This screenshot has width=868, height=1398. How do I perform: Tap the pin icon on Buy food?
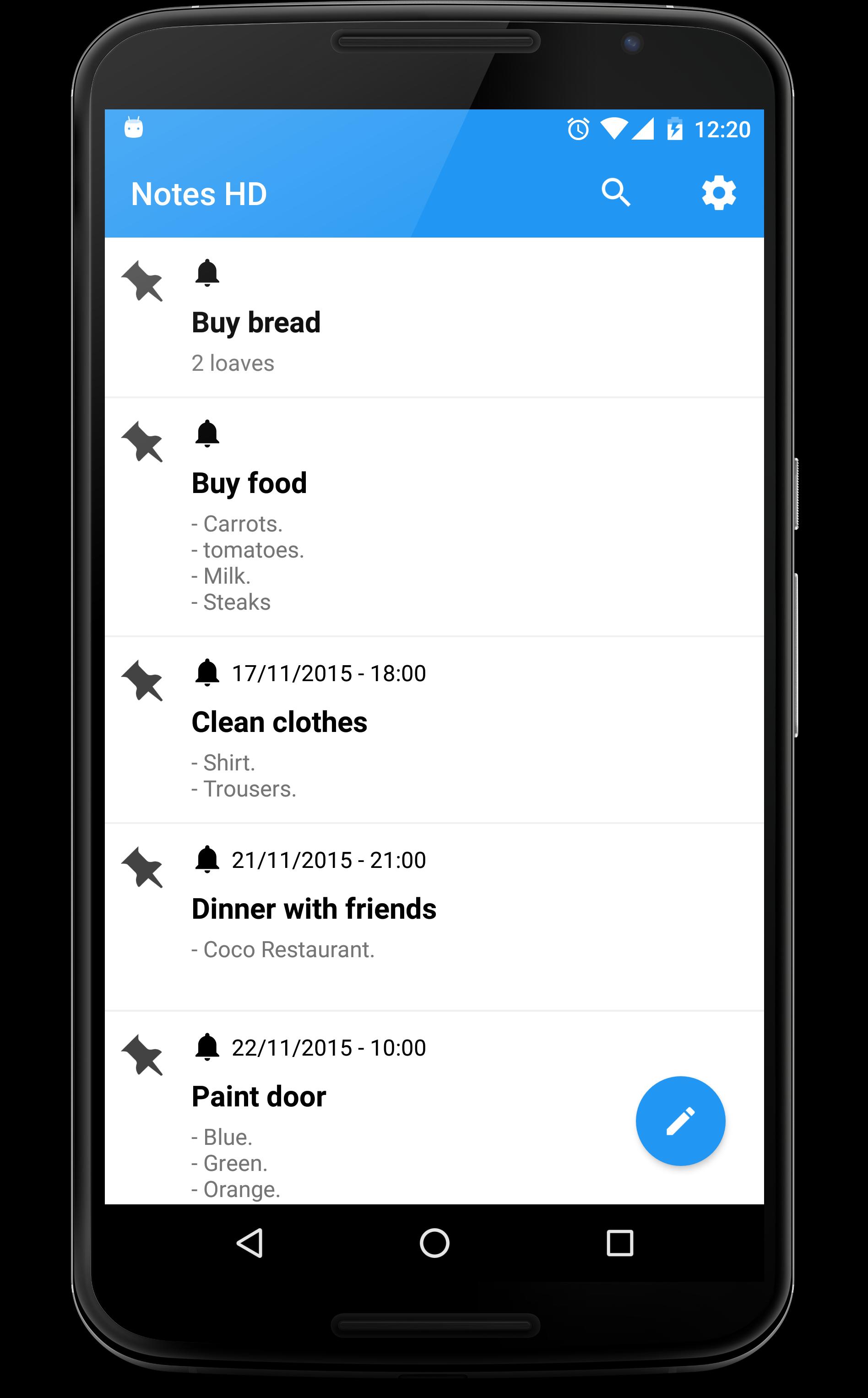(142, 442)
